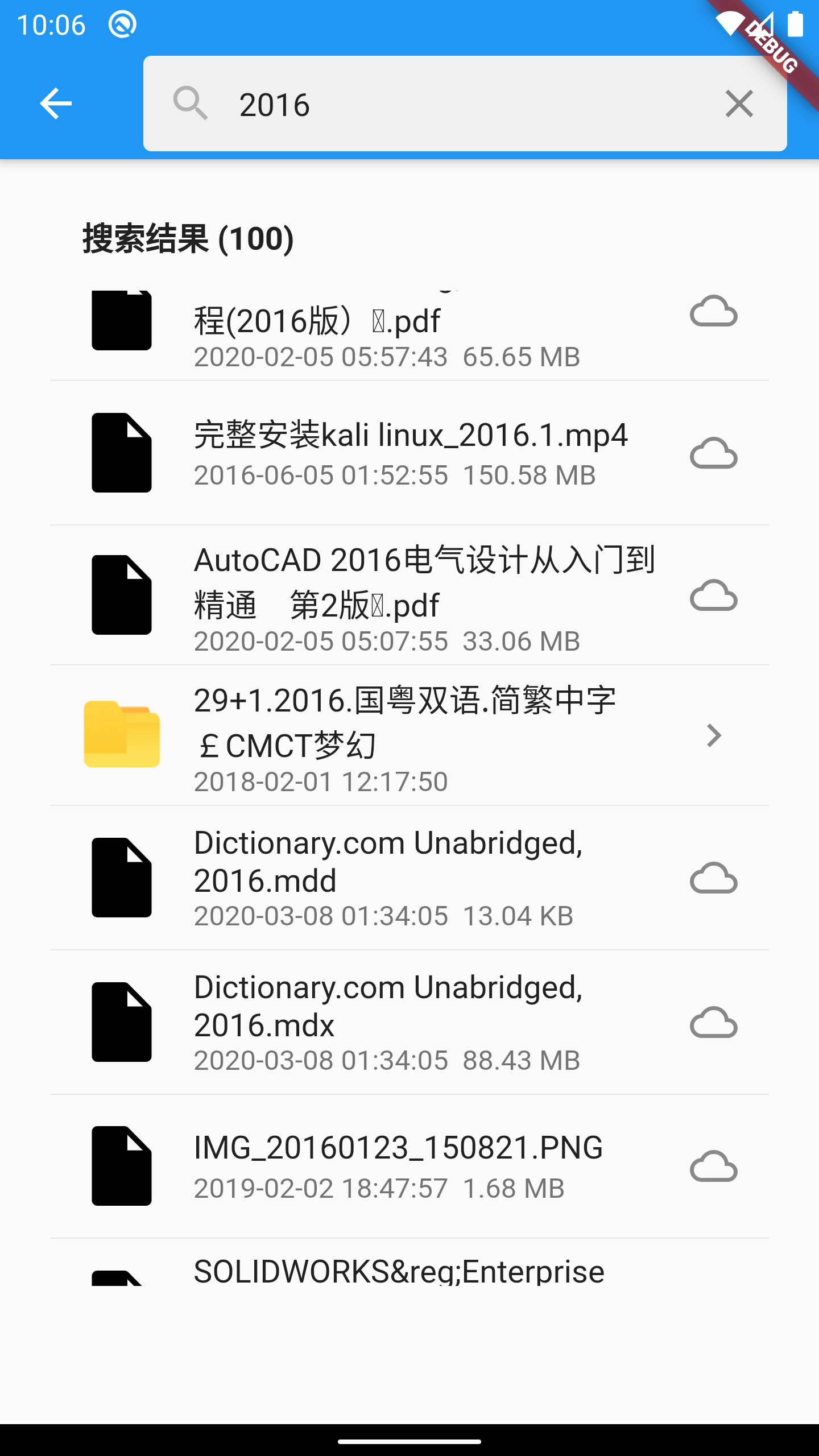
Task: Tap cloud icon for the 2016.mdx file
Action: pos(713,1023)
